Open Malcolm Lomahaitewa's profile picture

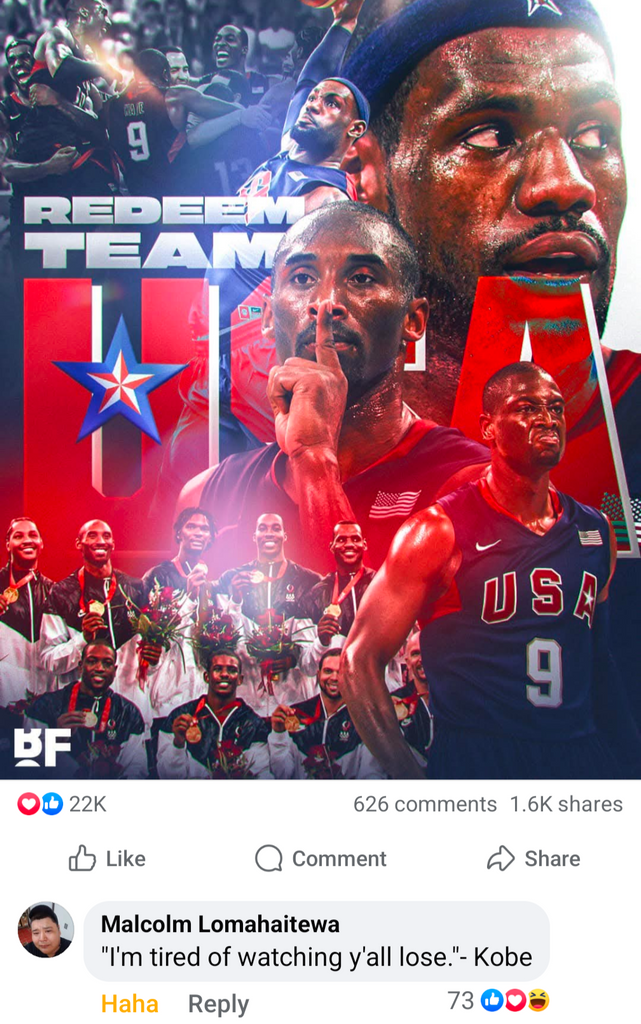click(x=46, y=930)
